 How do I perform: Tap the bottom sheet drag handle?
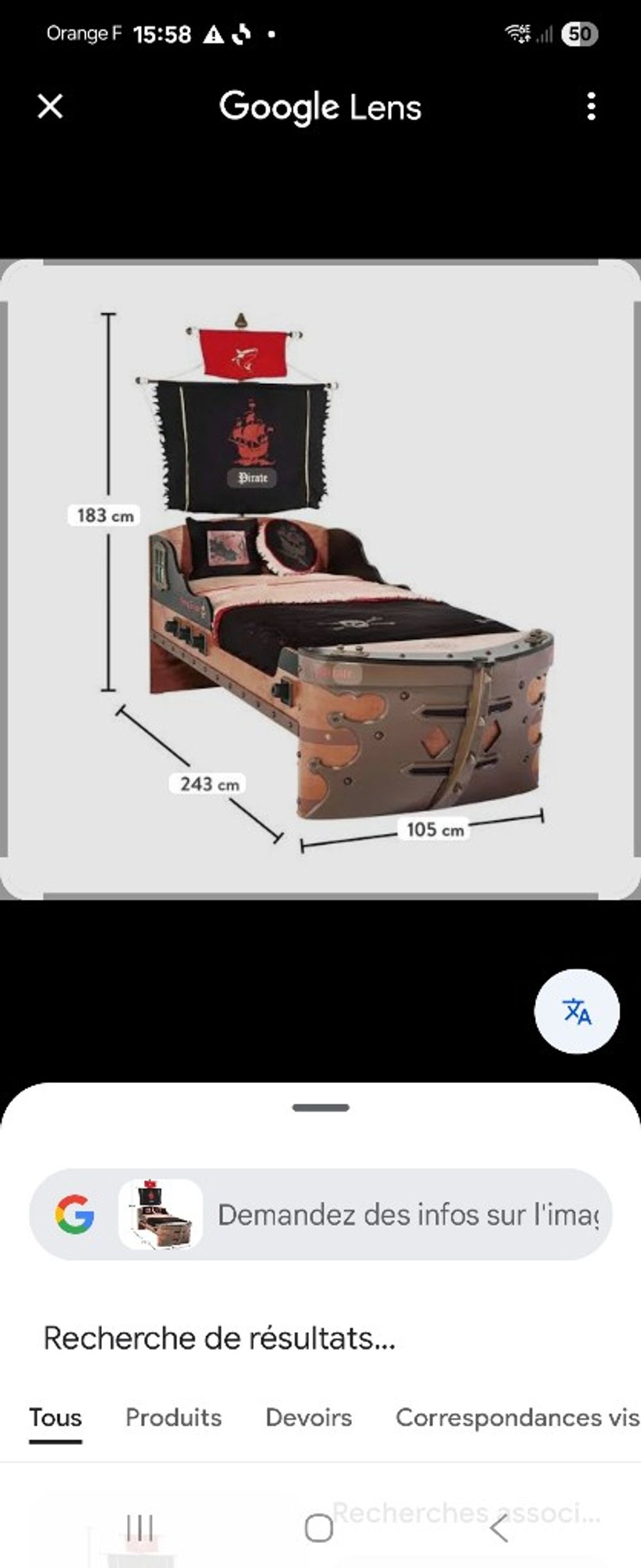[x=320, y=1107]
